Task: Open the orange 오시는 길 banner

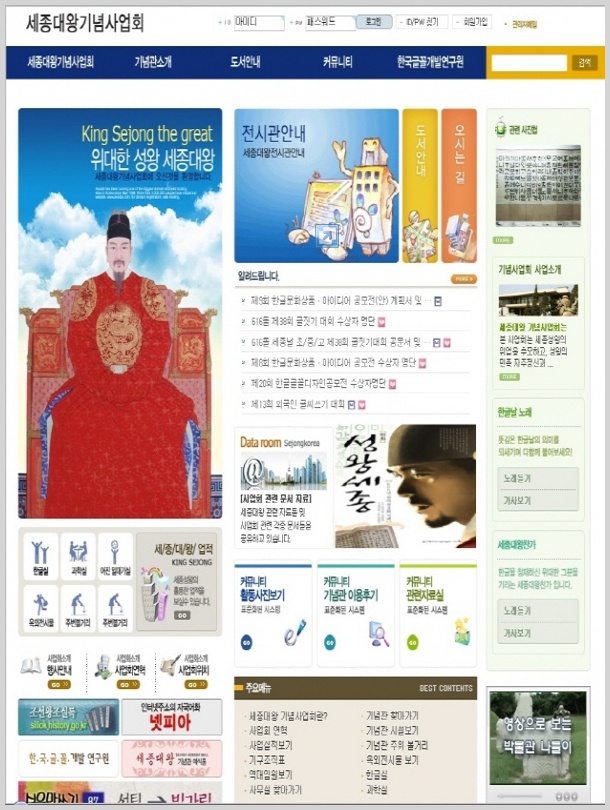Action: click(x=459, y=185)
